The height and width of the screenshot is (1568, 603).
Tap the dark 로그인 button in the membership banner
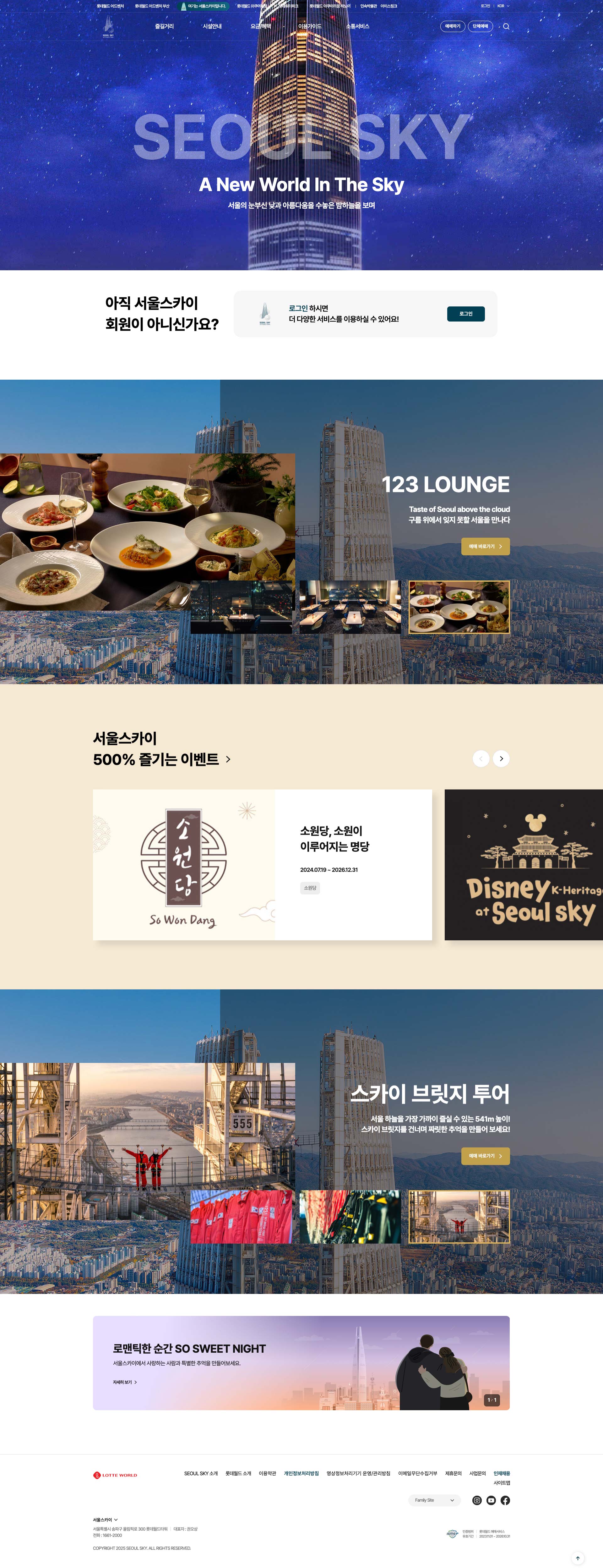click(465, 313)
